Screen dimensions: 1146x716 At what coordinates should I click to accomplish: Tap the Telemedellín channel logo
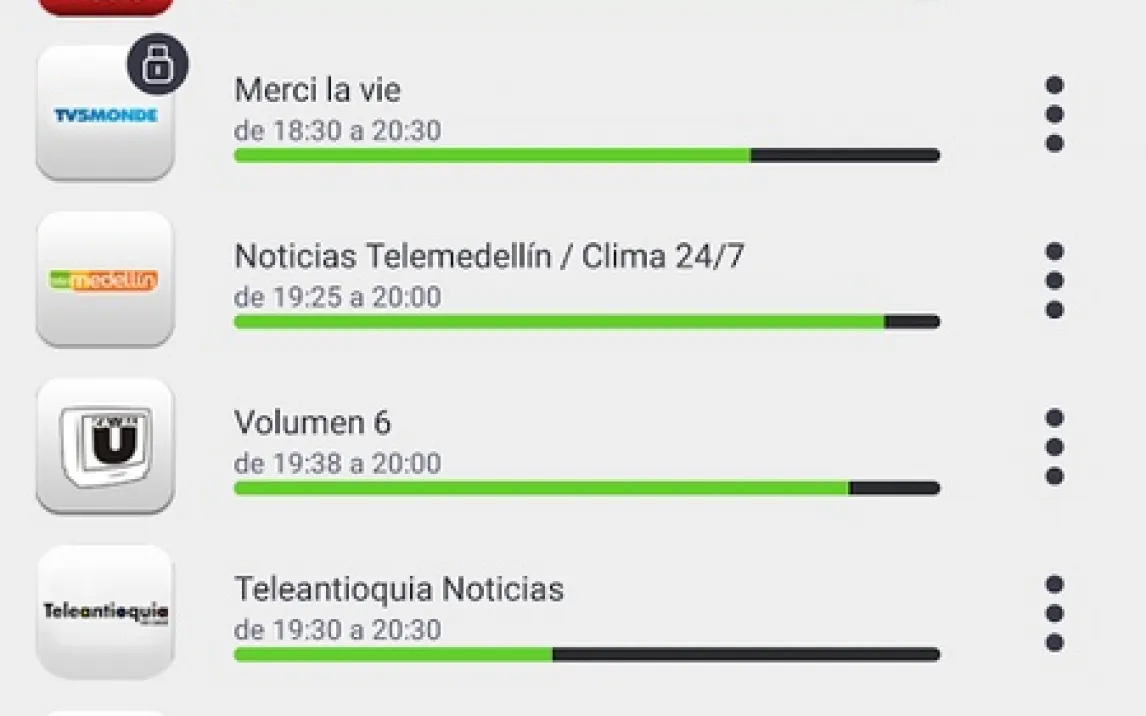coord(106,280)
